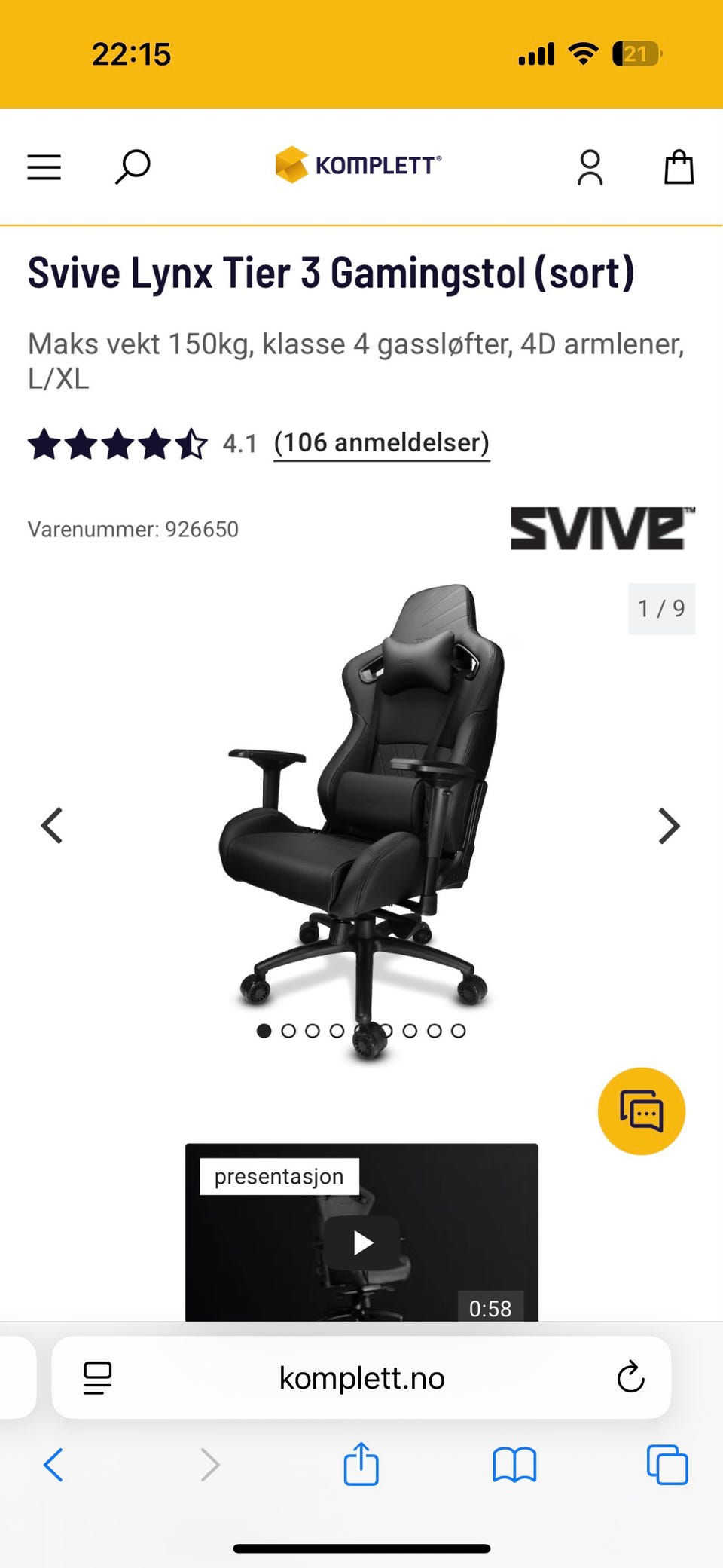Play the presentasjon video
Image resolution: width=723 pixels, height=1568 pixels.
coord(362,1242)
